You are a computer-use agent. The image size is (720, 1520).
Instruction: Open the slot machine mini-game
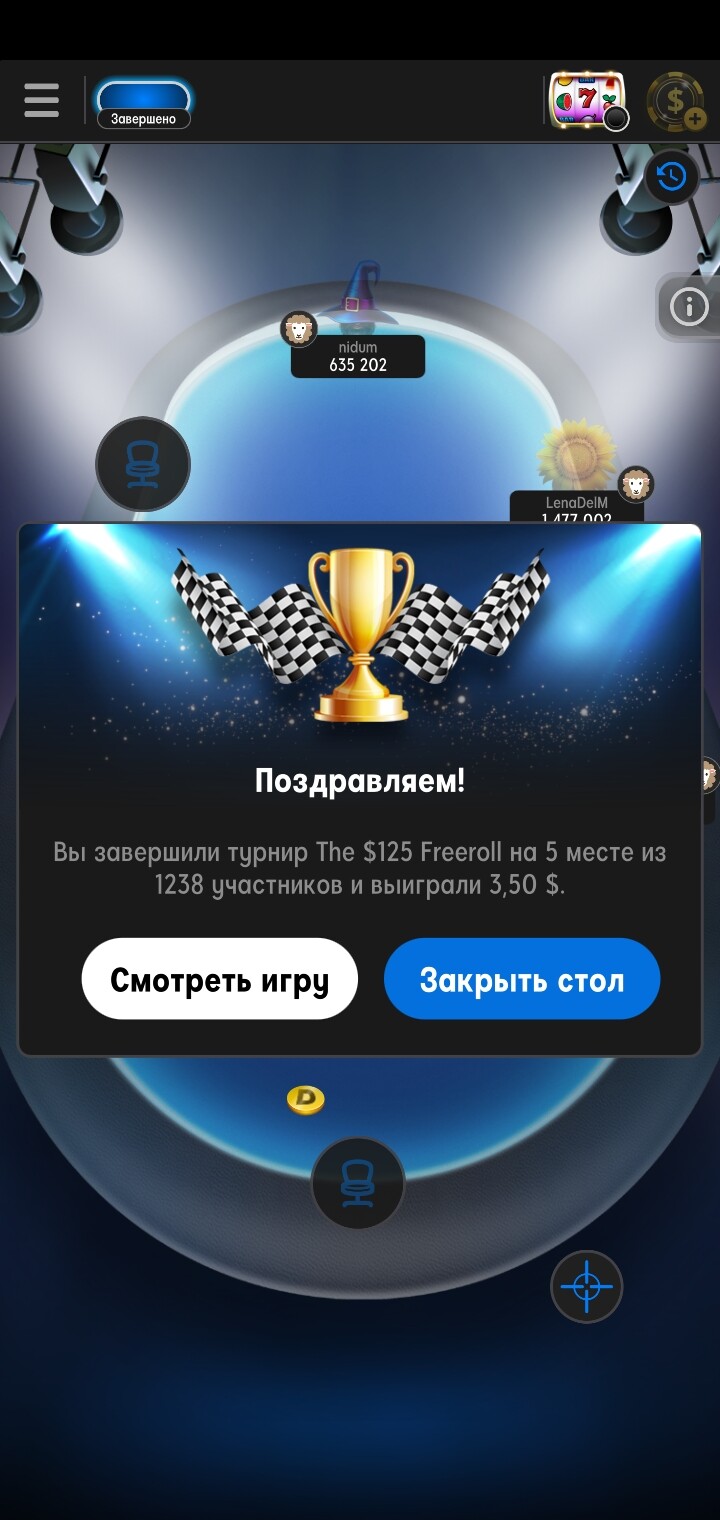tap(587, 100)
